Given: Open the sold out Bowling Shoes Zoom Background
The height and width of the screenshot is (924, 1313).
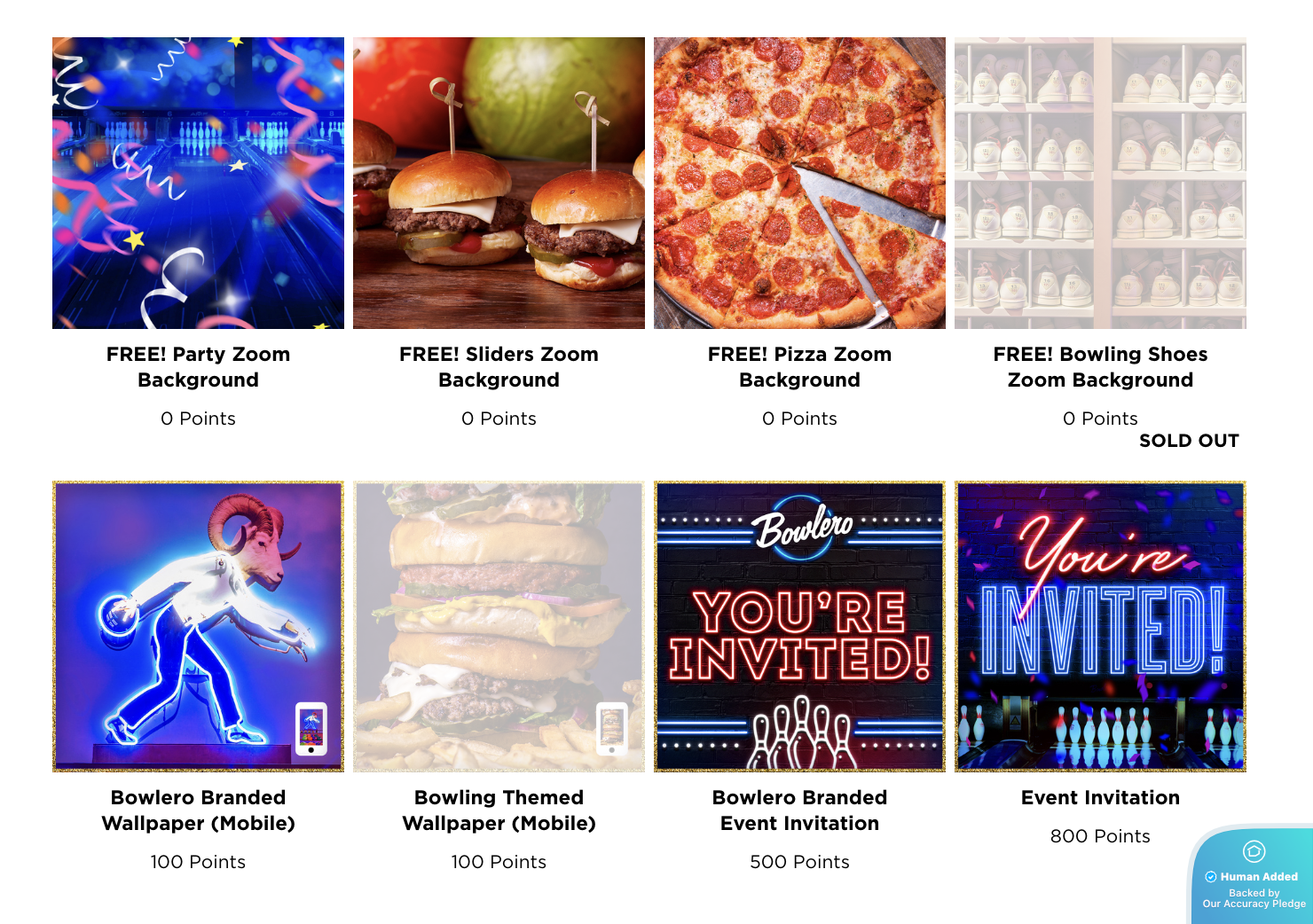Looking at the screenshot, I should (x=1100, y=183).
